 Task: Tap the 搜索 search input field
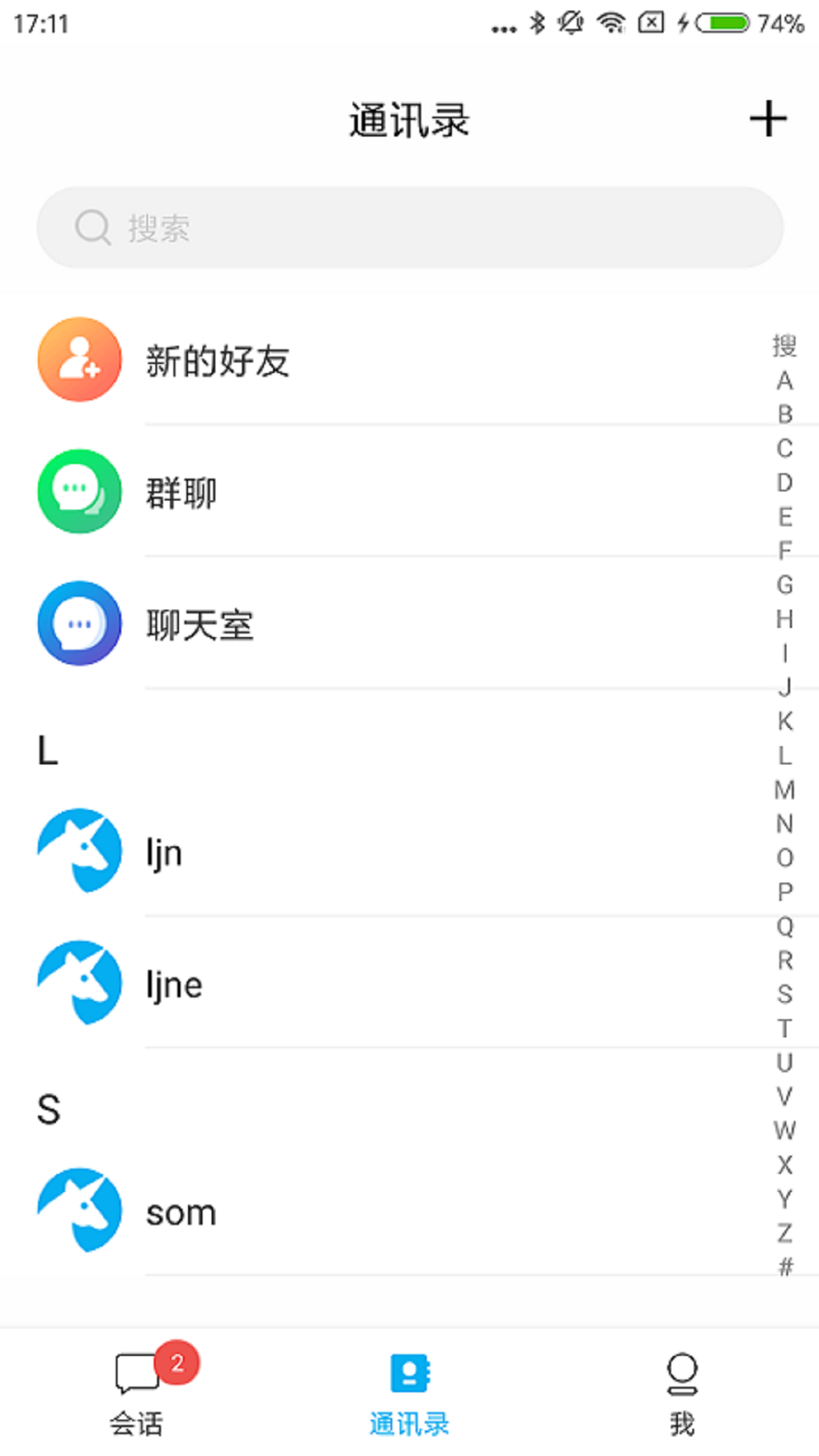point(409,226)
